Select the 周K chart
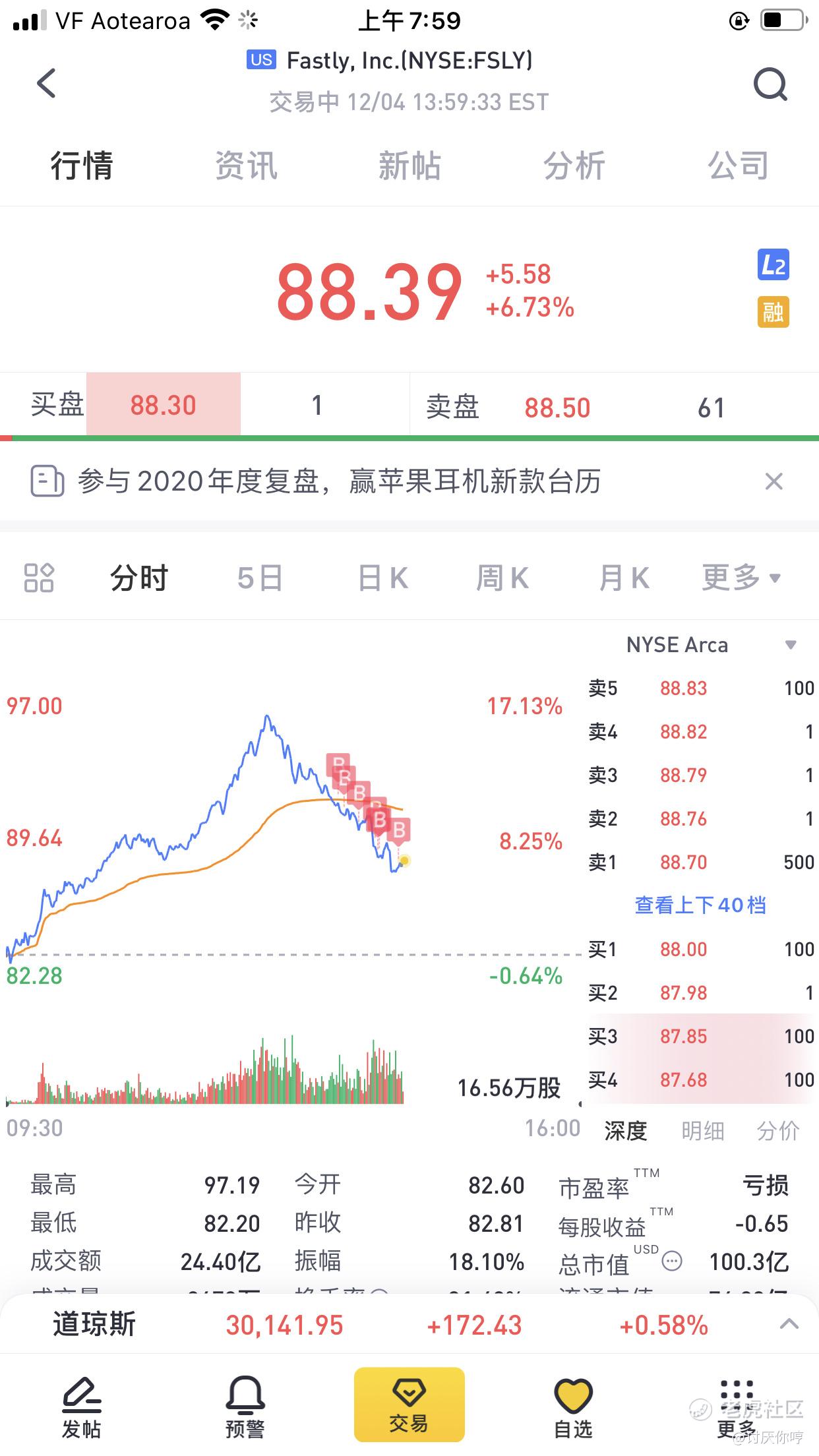Image resolution: width=819 pixels, height=1456 pixels. [x=502, y=578]
